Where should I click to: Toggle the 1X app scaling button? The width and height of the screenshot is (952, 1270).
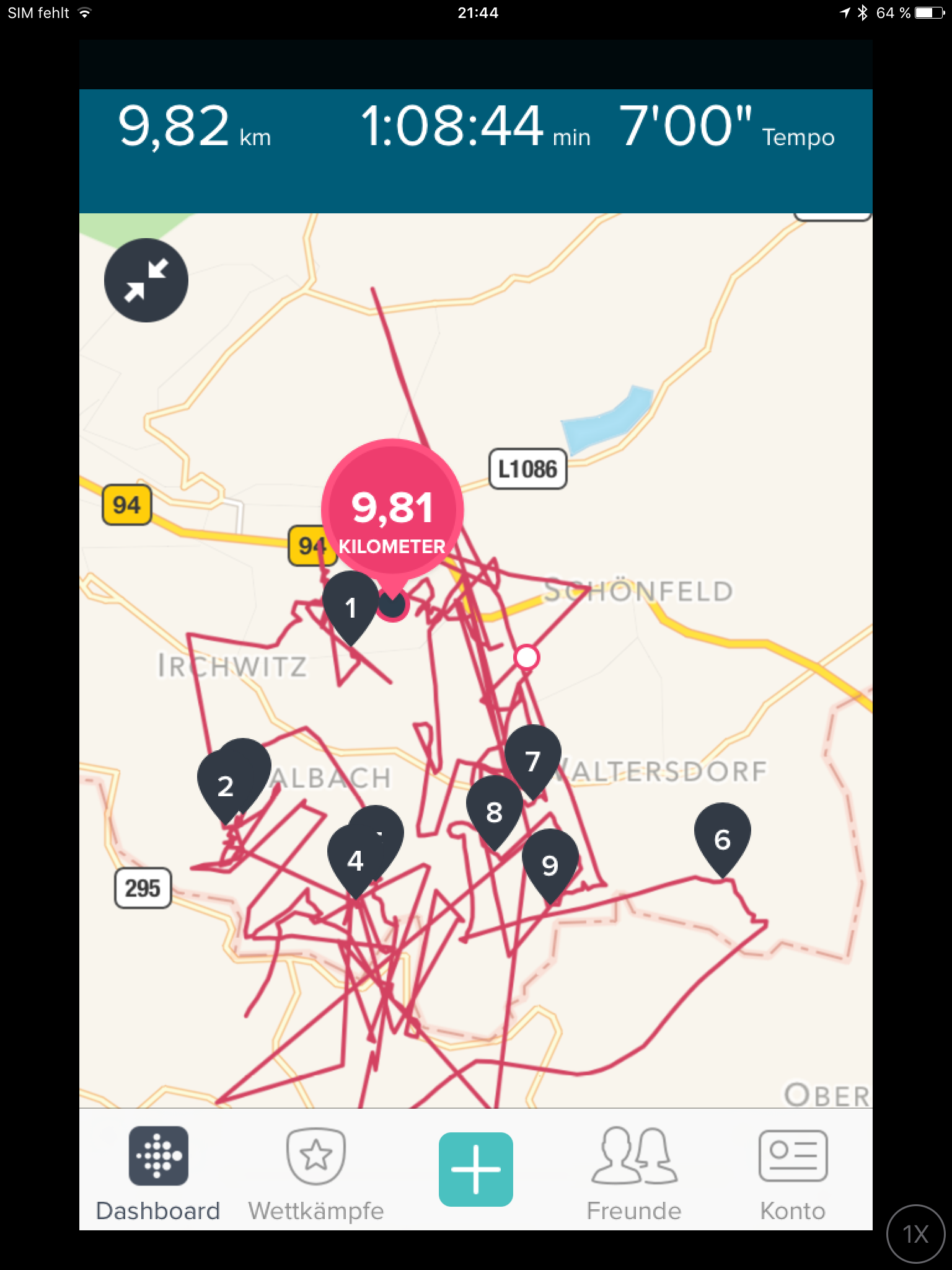(915, 1233)
